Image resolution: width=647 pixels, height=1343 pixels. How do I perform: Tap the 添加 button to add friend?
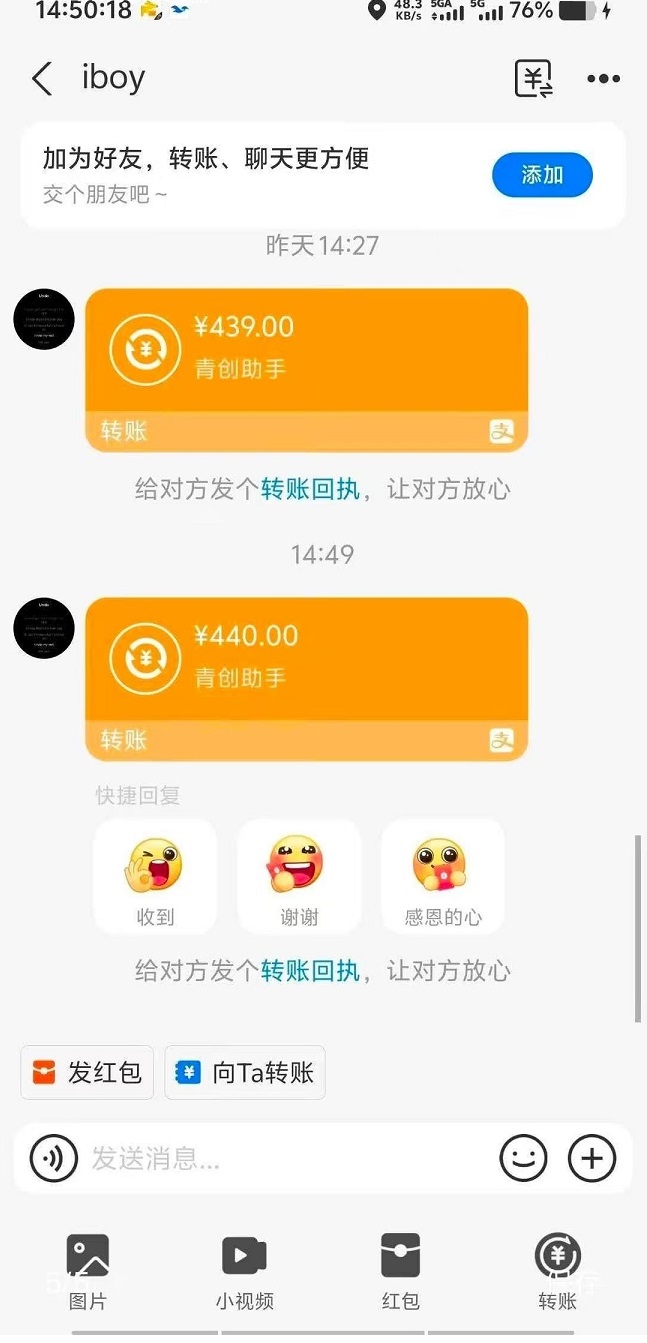542,175
